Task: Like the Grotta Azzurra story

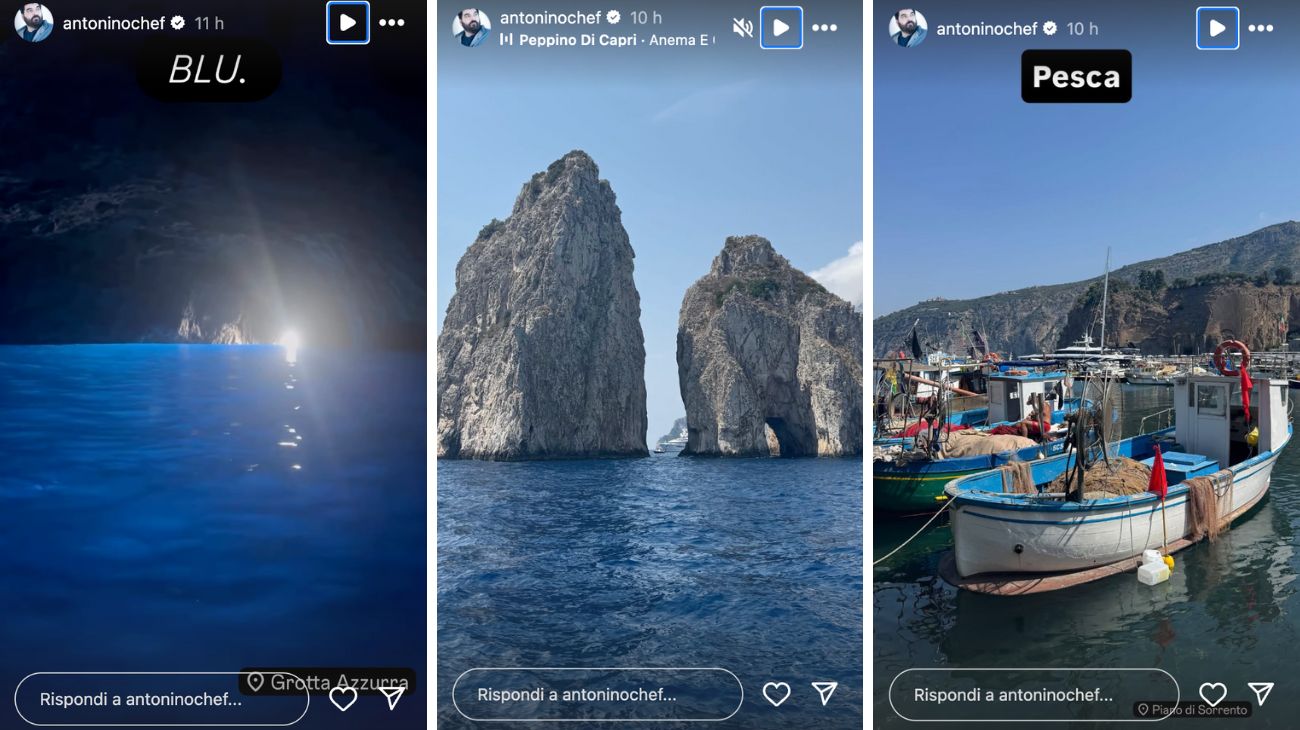Action: click(x=343, y=699)
